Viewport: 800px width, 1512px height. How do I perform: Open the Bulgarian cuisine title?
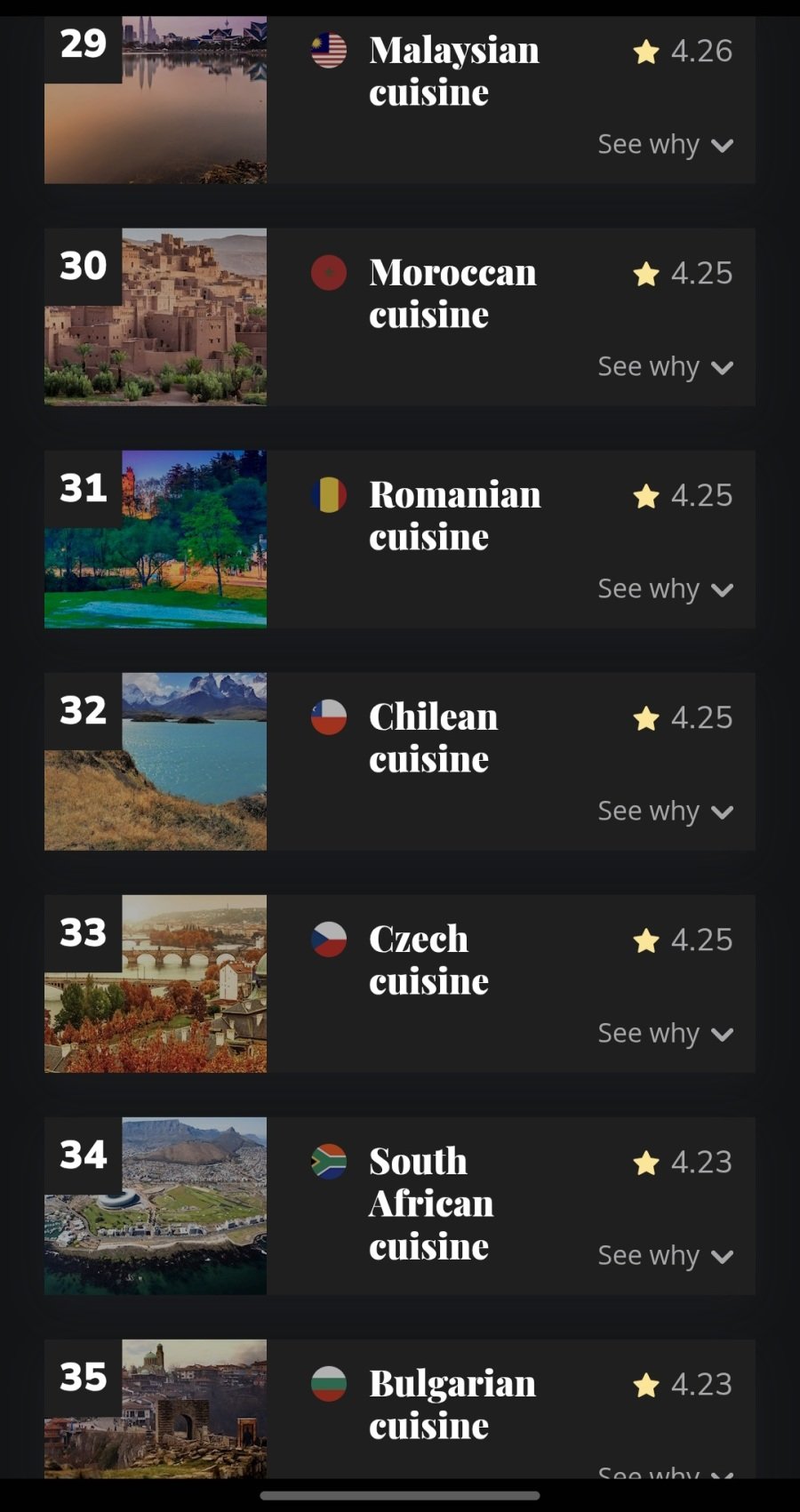452,1404
